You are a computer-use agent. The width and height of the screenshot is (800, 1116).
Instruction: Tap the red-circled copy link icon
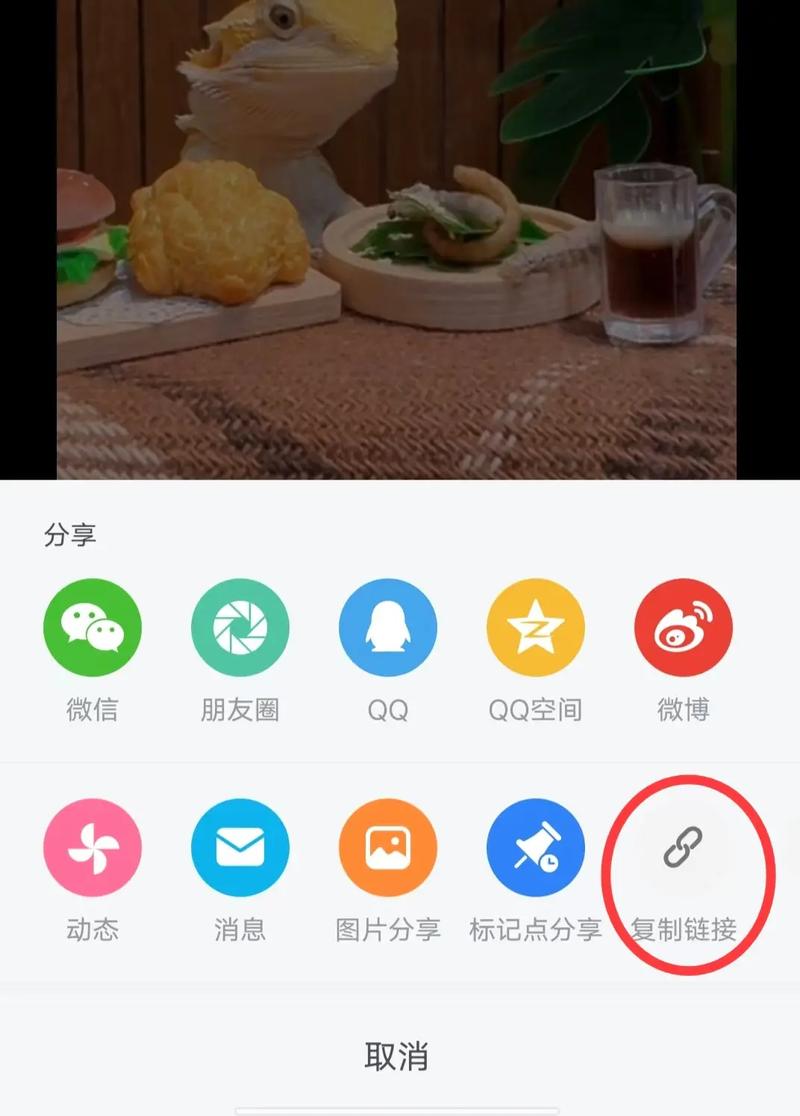click(x=684, y=848)
